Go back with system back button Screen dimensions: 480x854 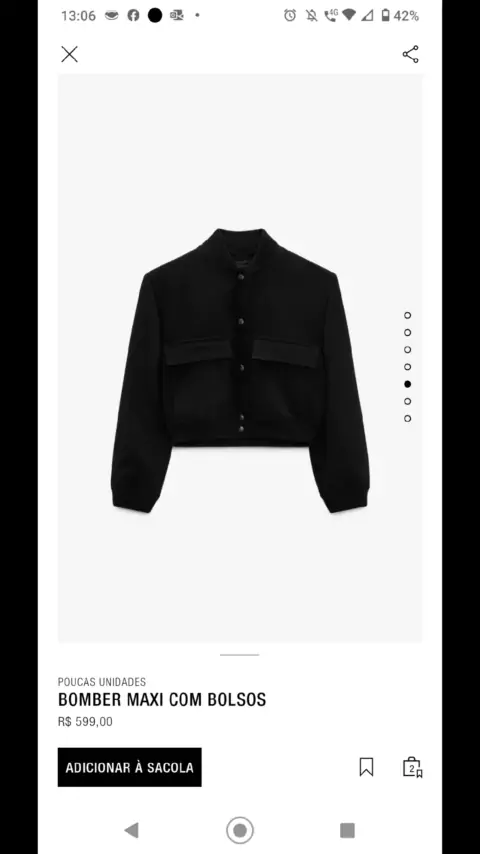click(x=131, y=830)
